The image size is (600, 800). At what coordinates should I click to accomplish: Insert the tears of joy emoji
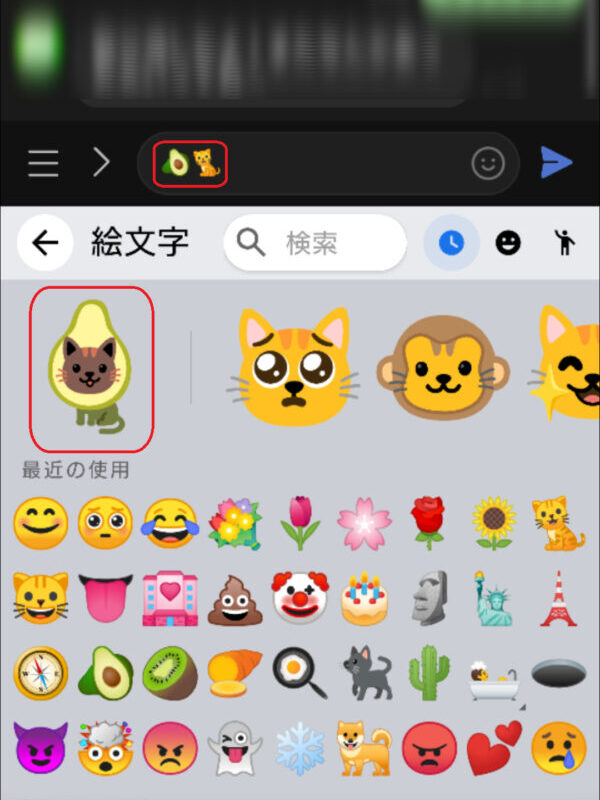pyautogui.click(x=170, y=523)
